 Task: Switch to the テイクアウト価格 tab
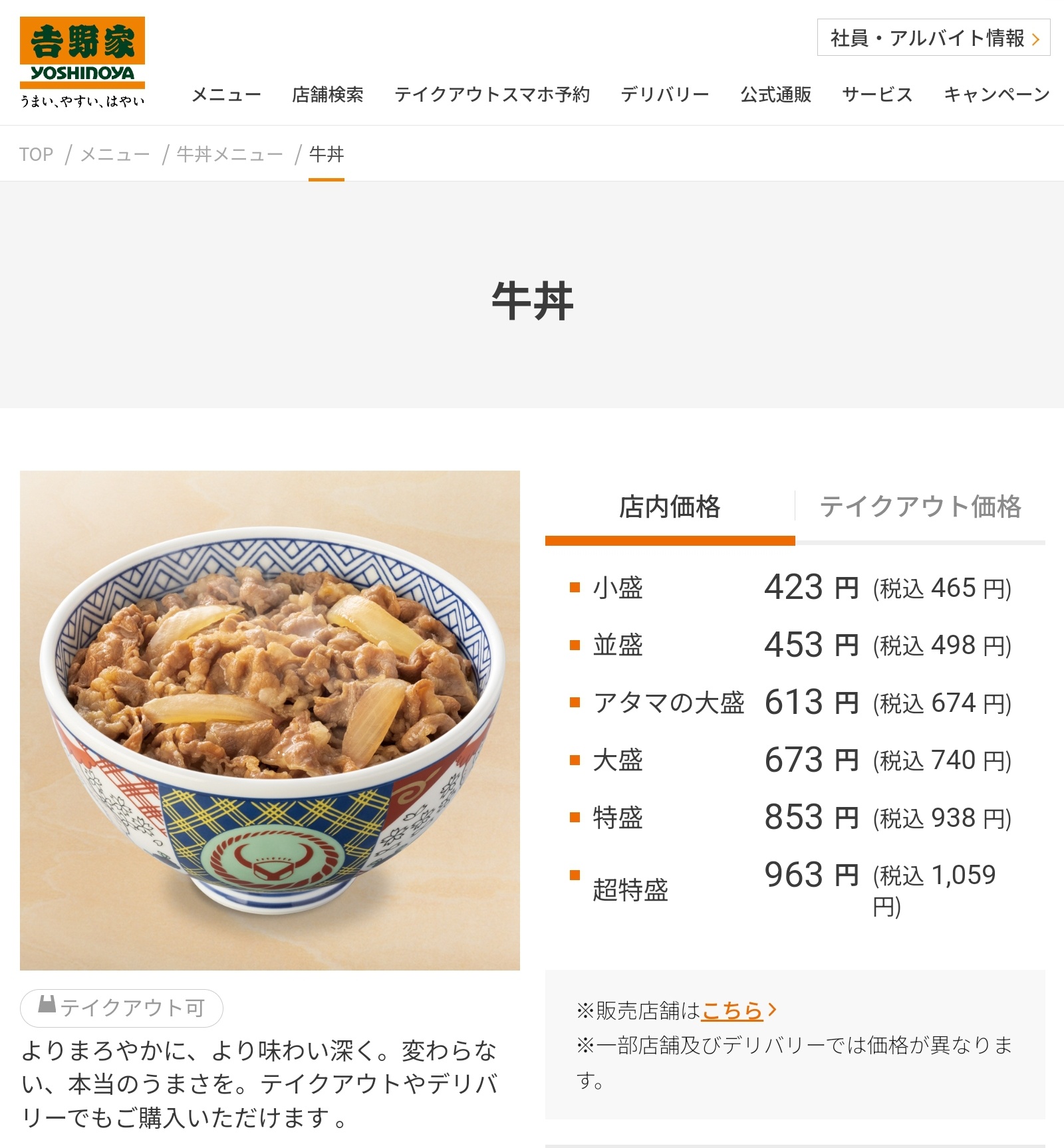(x=920, y=507)
